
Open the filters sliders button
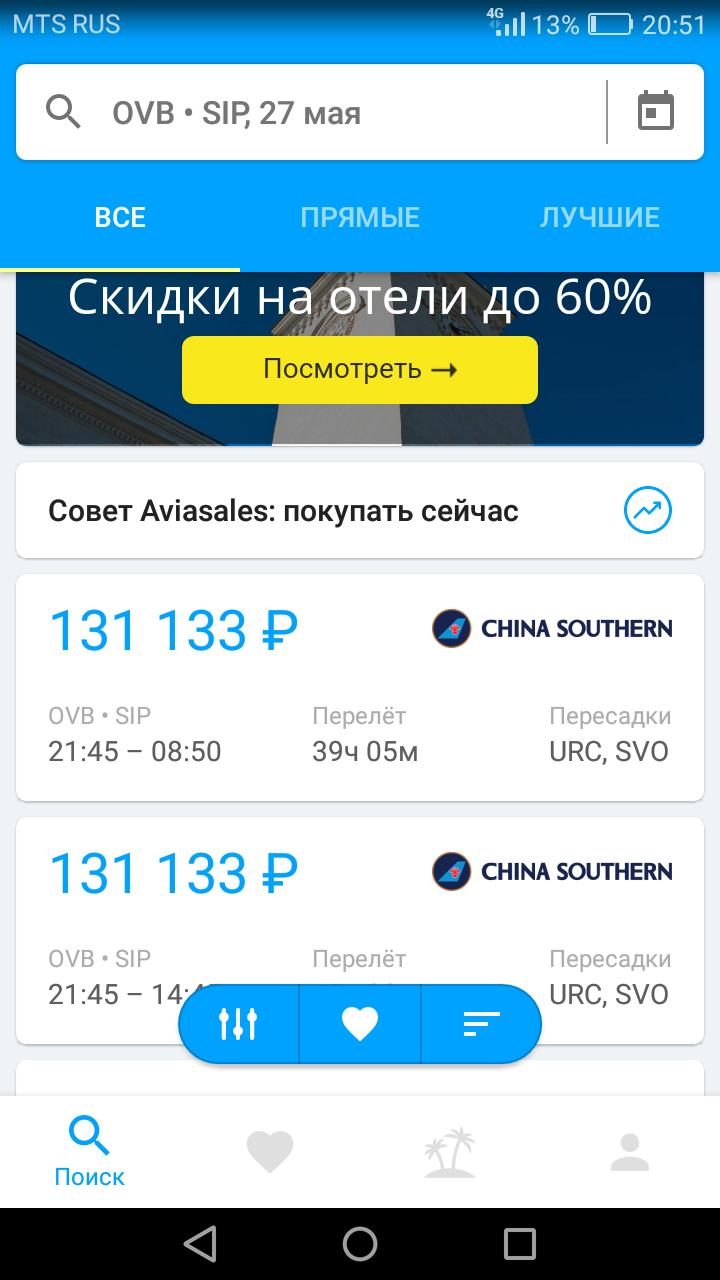[x=238, y=1023]
